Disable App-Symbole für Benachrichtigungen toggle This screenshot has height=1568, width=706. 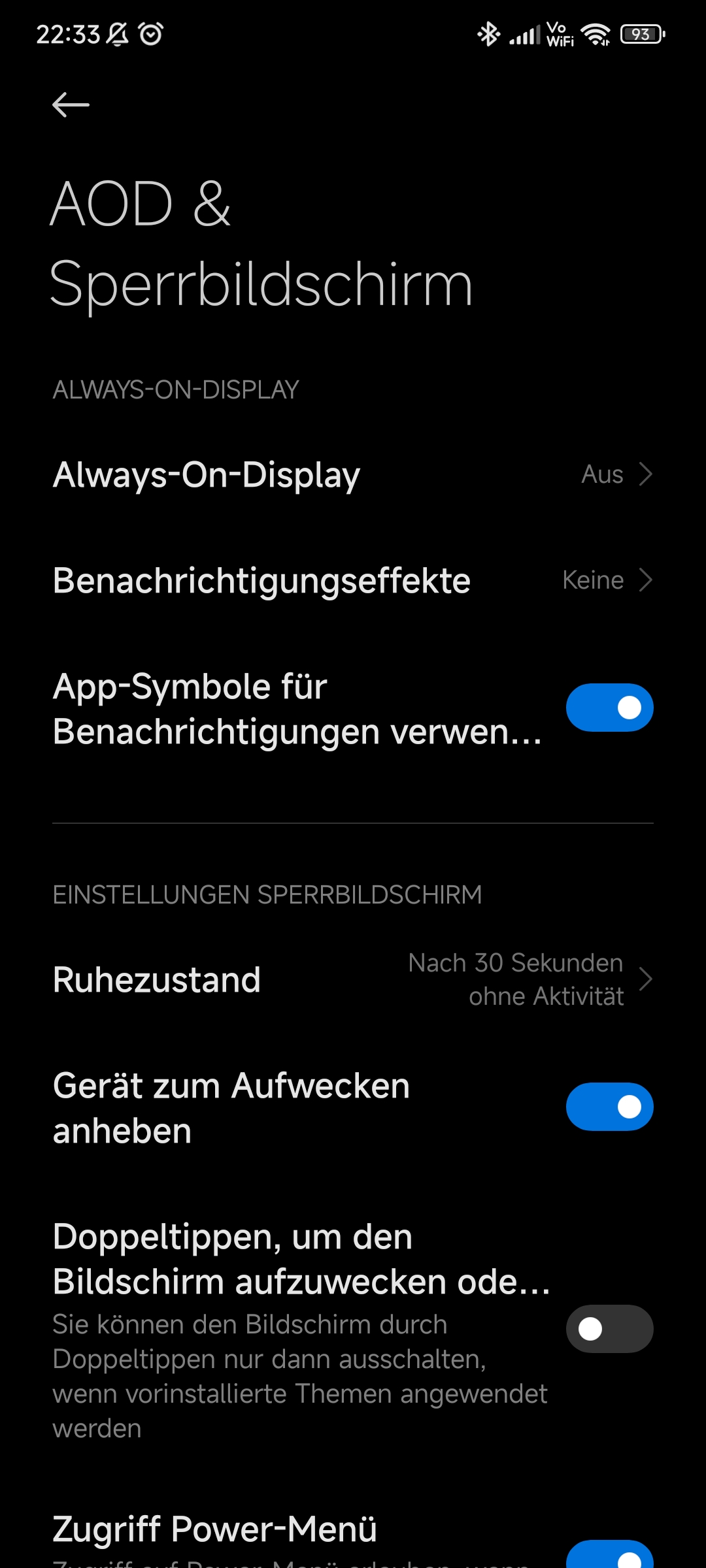609,708
